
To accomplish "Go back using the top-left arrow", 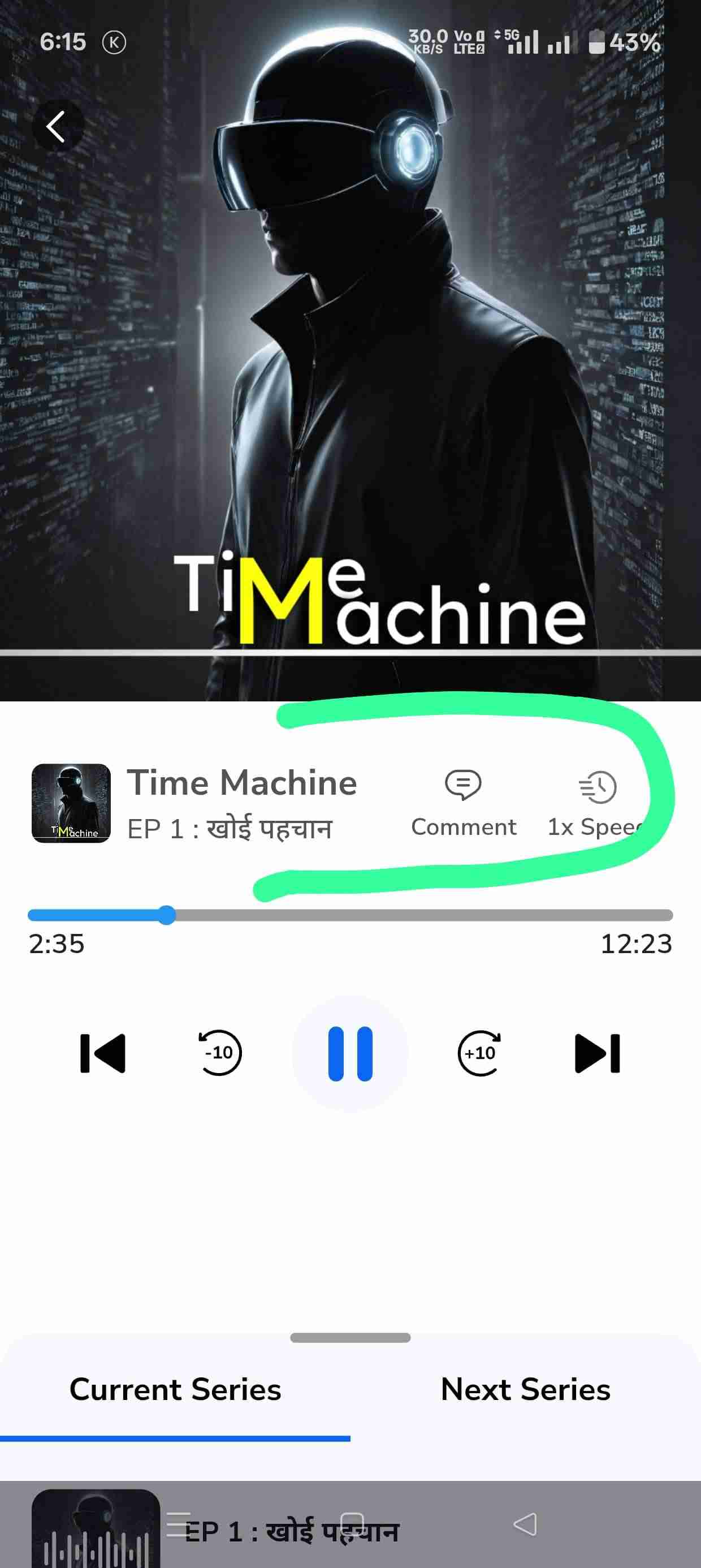I will tap(57, 126).
